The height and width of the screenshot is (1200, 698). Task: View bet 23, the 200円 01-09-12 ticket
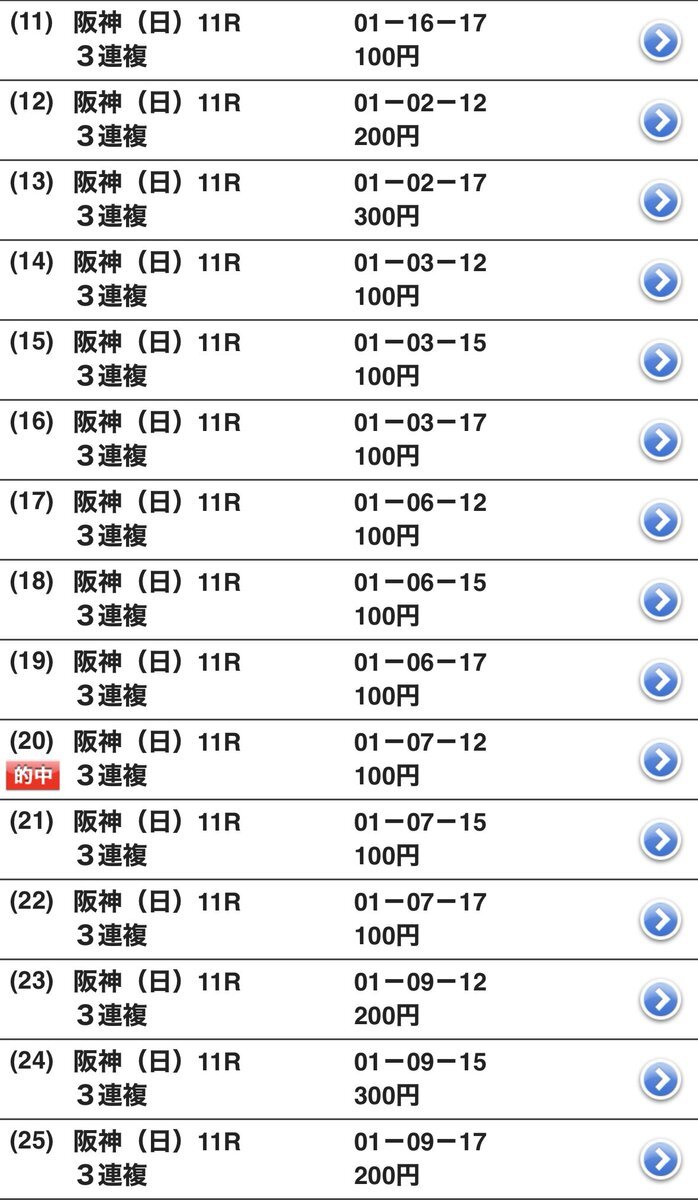349,1000
